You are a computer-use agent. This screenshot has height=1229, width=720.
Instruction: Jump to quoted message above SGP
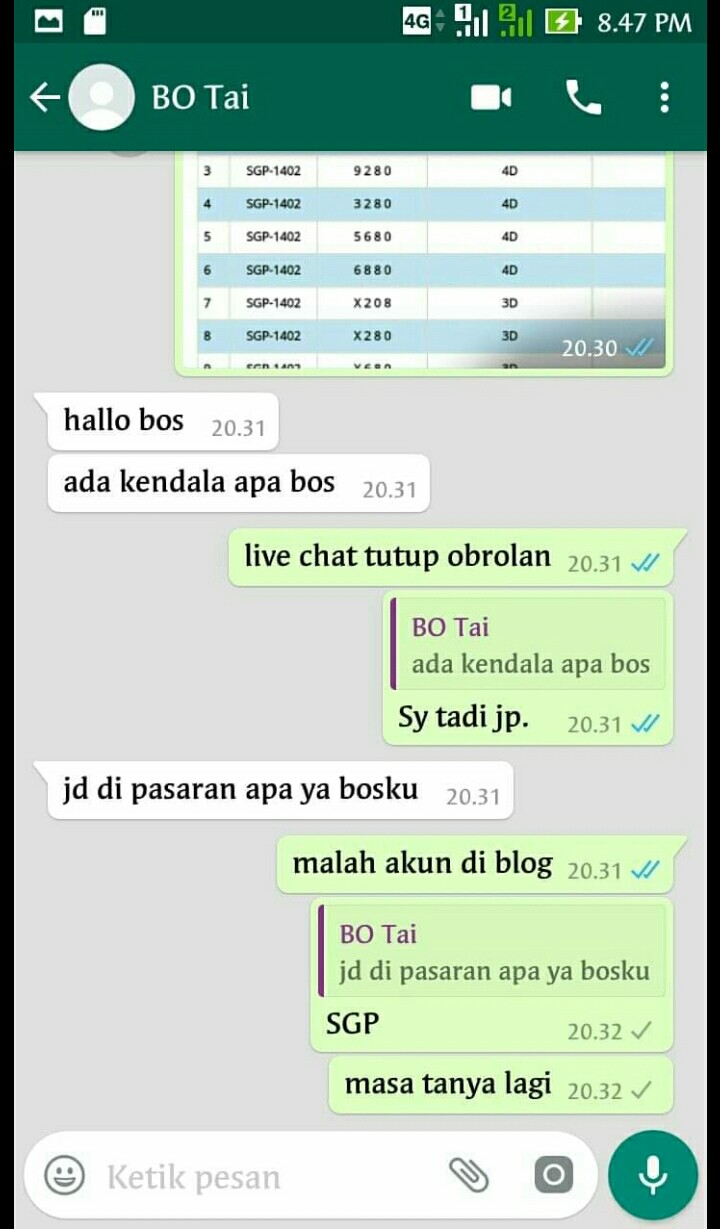tap(492, 952)
